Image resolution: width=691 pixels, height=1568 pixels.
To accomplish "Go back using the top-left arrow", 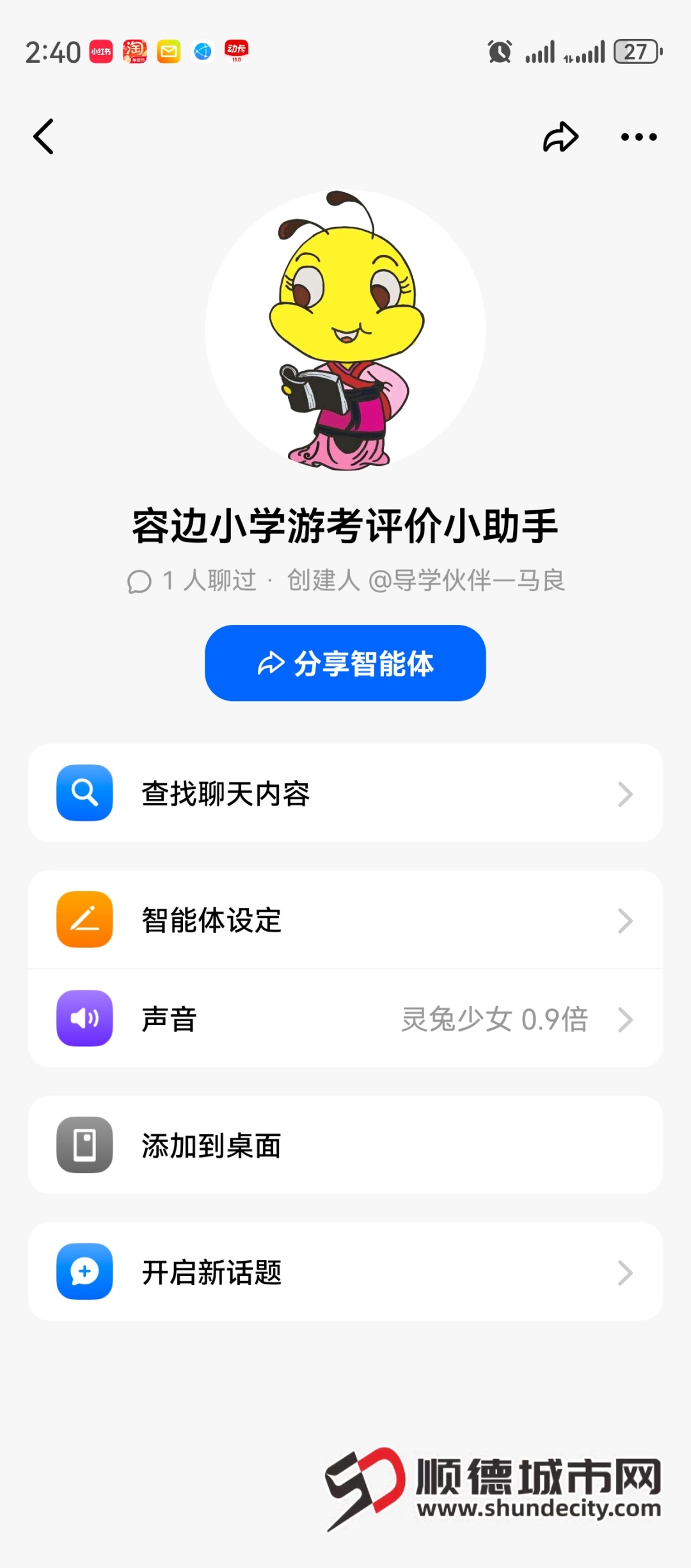I will click(x=44, y=136).
